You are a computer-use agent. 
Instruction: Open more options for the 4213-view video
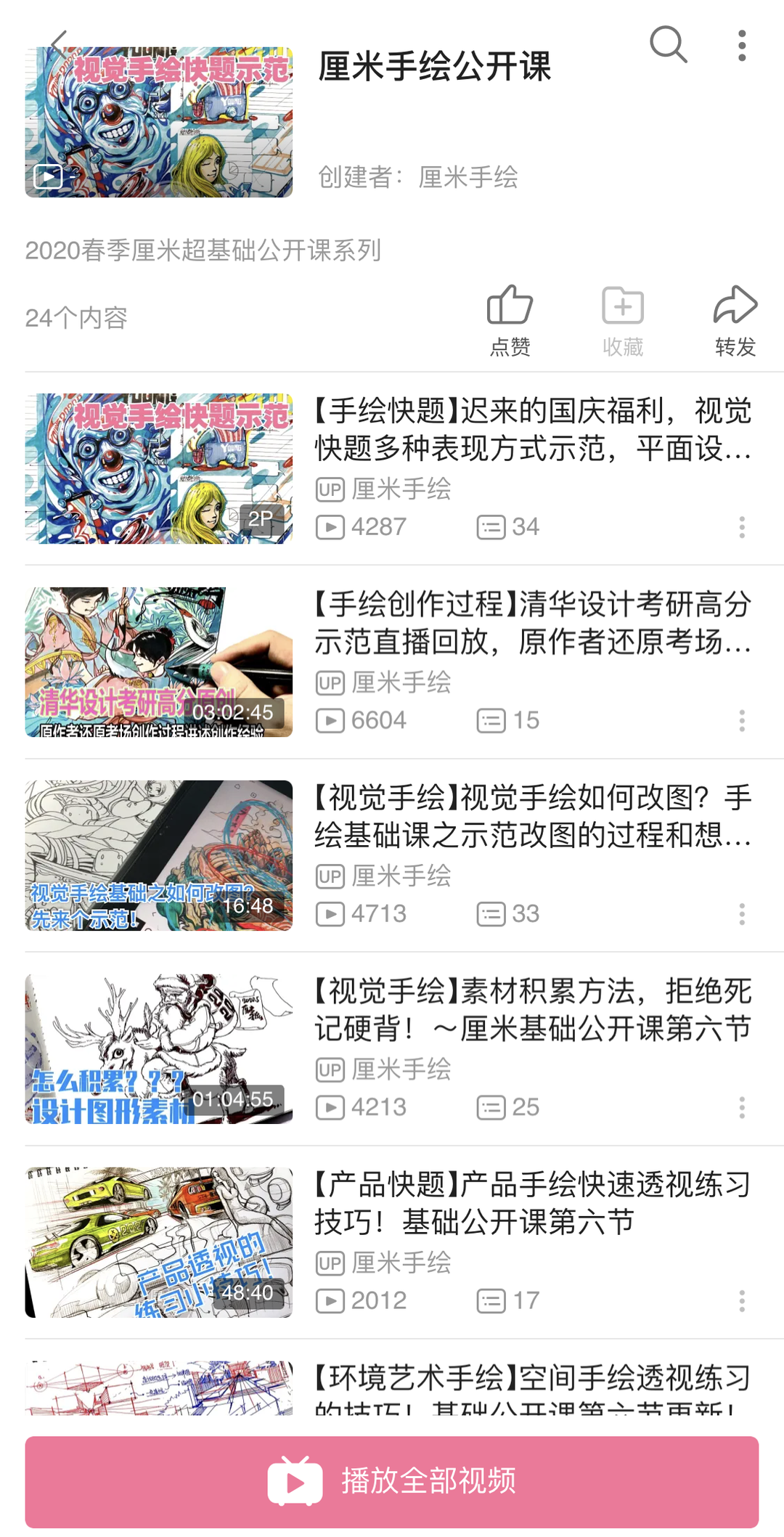[741, 1107]
